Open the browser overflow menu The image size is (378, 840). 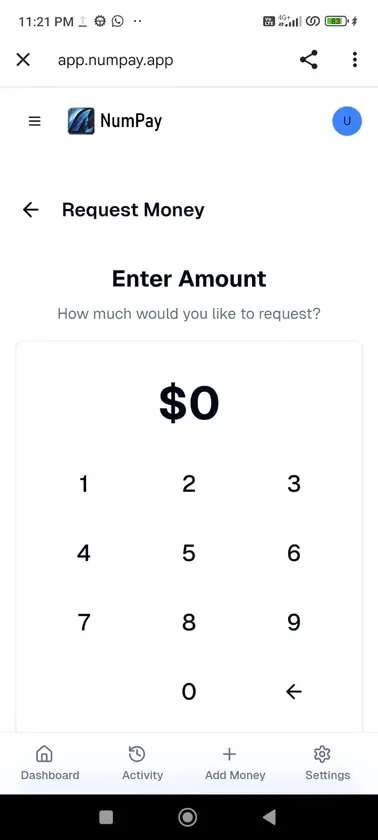click(x=354, y=59)
